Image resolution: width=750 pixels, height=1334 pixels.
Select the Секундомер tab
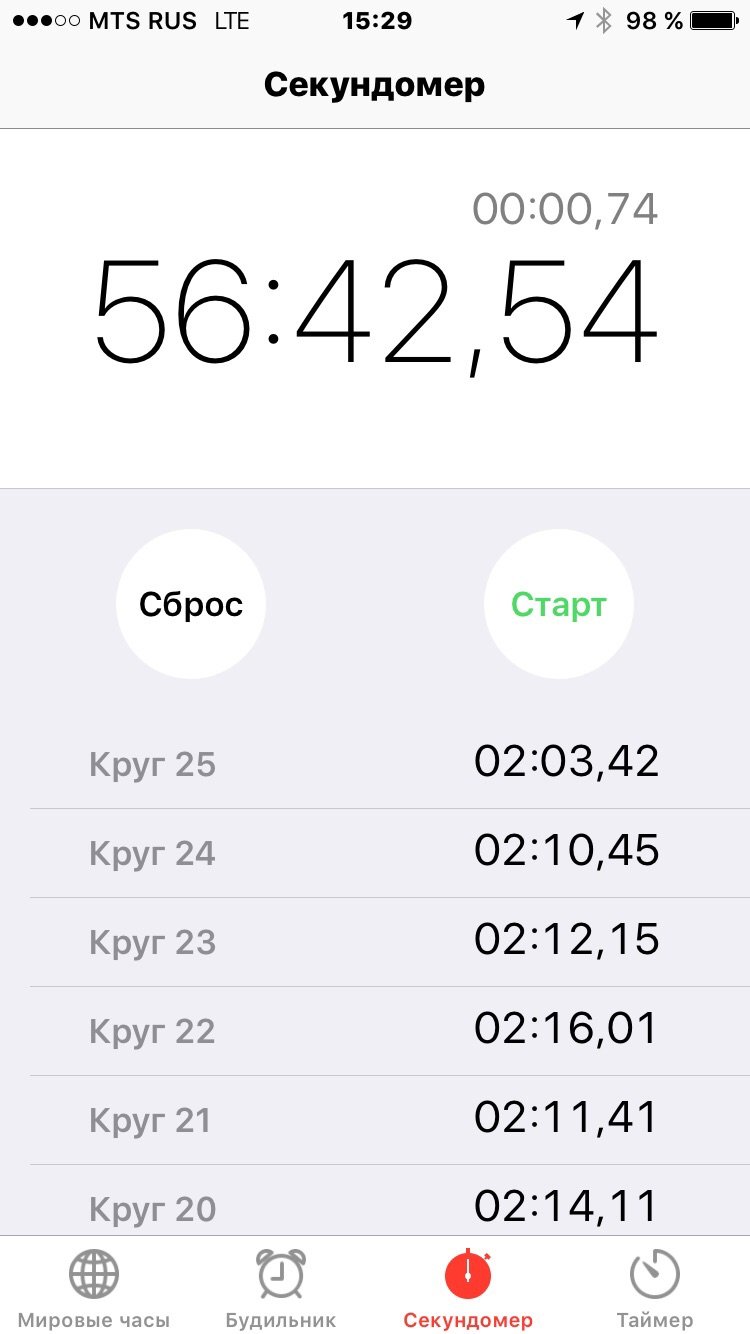point(468,1288)
